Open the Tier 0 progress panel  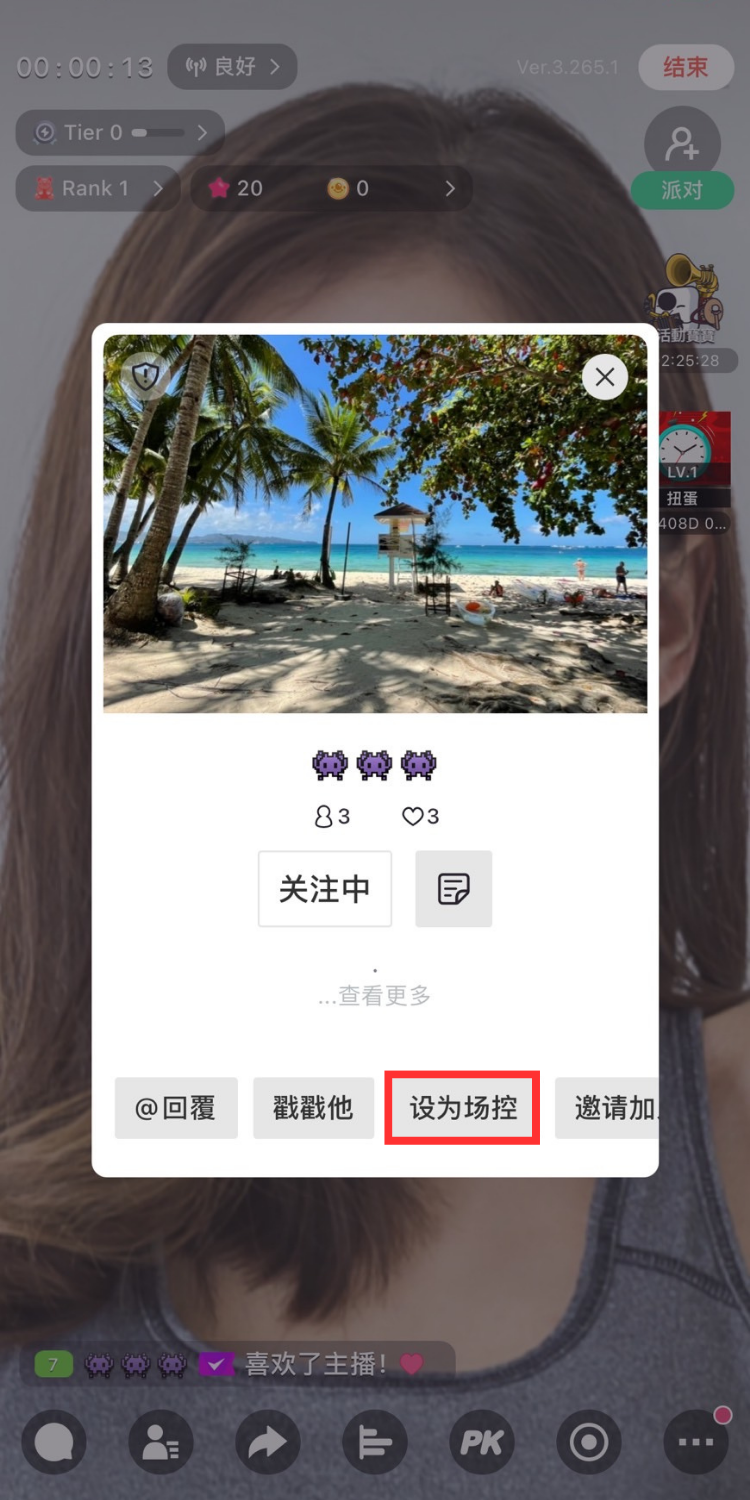pyautogui.click(x=120, y=132)
